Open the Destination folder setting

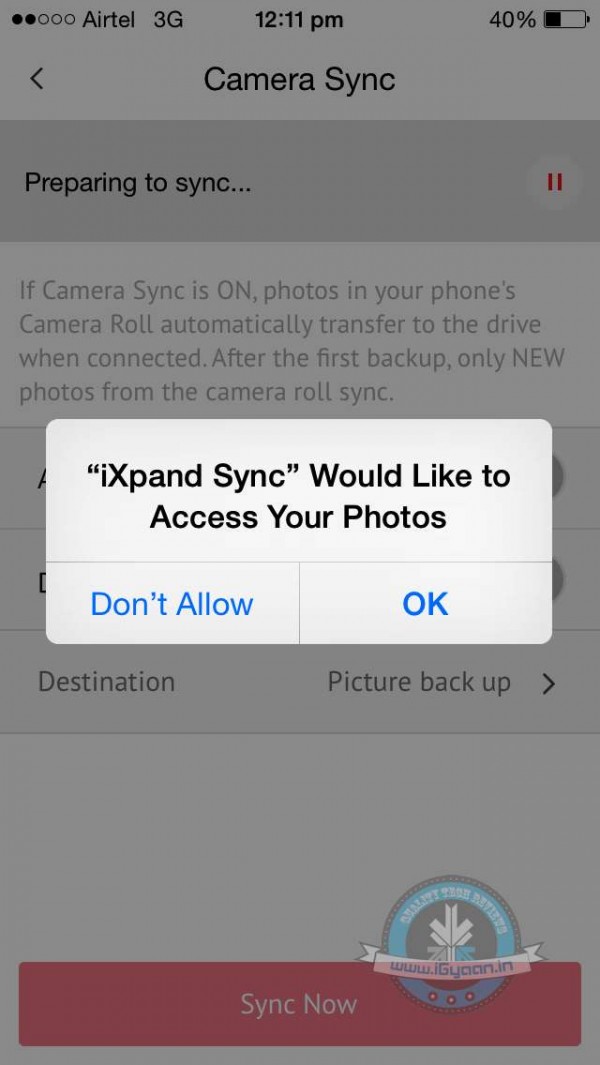300,683
